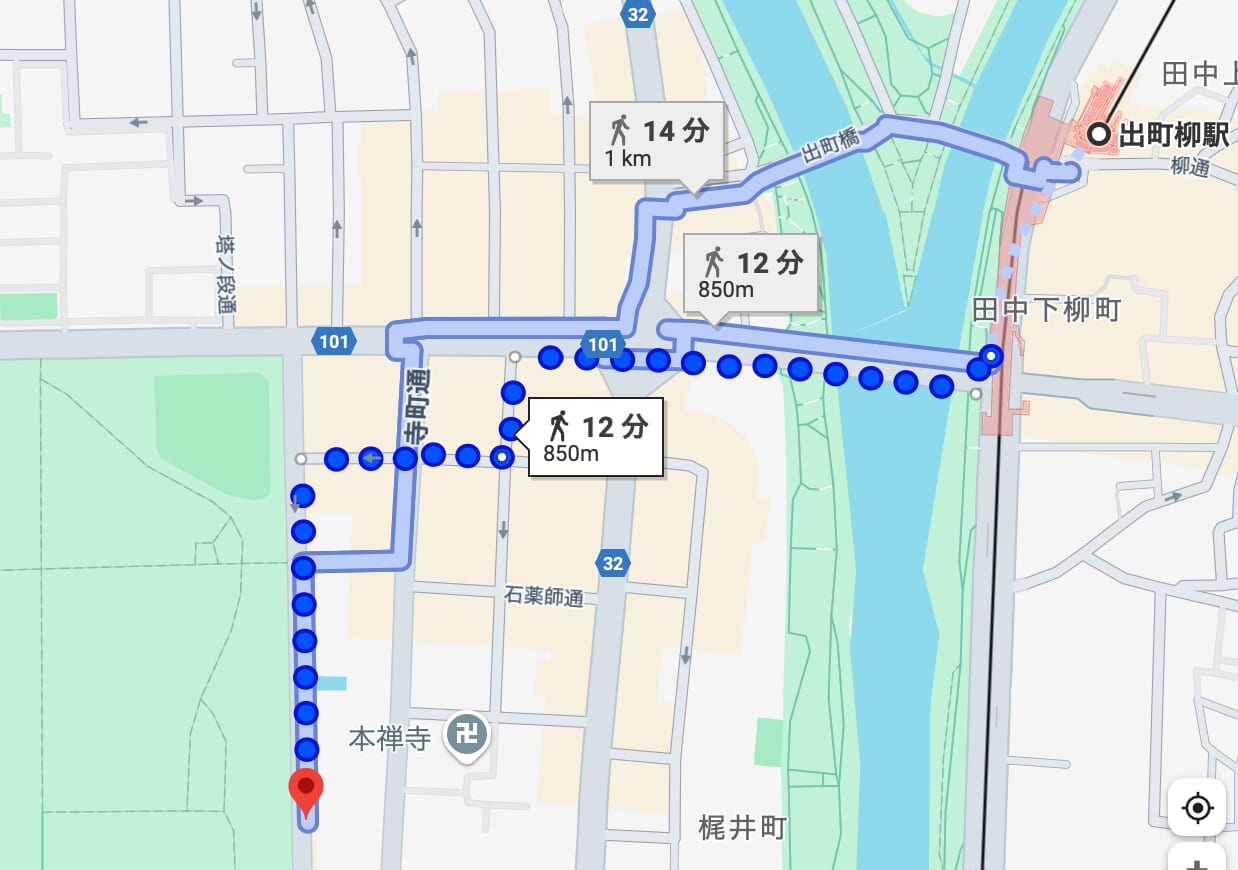Open the 本禅寺 temple marker
The width and height of the screenshot is (1238, 870).
pyautogui.click(x=466, y=735)
